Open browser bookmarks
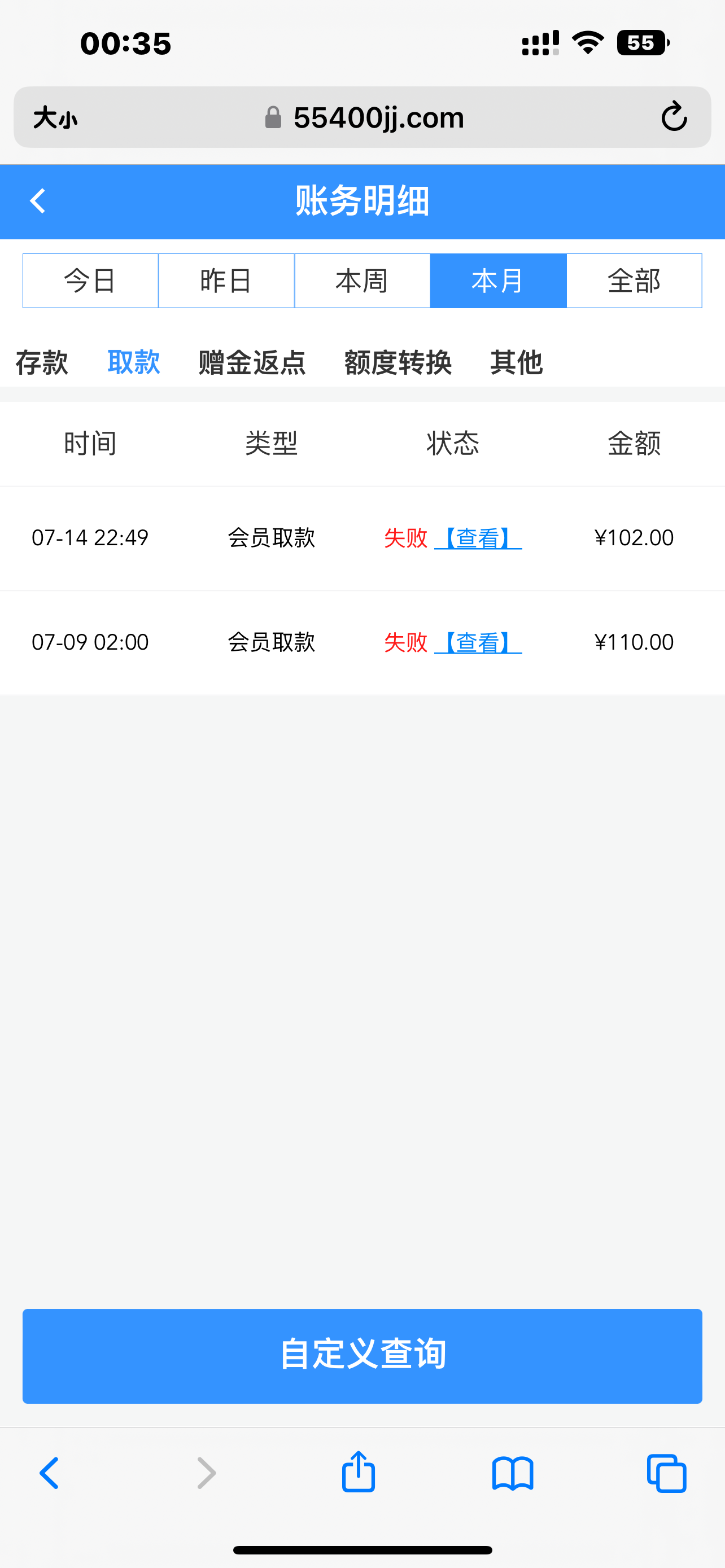This screenshot has width=725, height=1568. click(513, 1473)
